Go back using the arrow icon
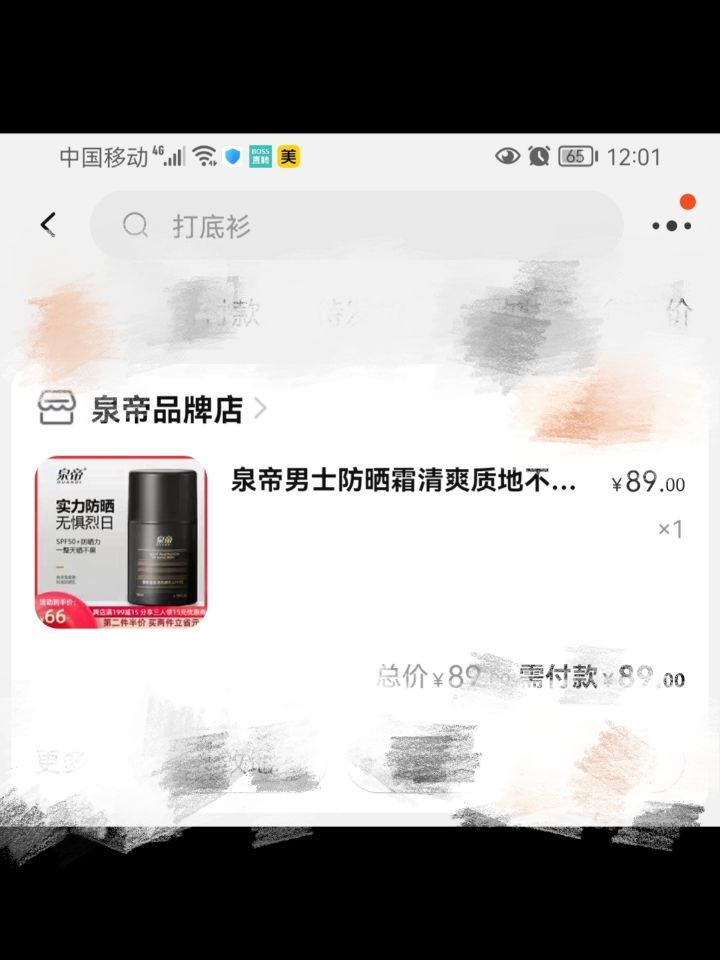The image size is (720, 960). point(48,224)
